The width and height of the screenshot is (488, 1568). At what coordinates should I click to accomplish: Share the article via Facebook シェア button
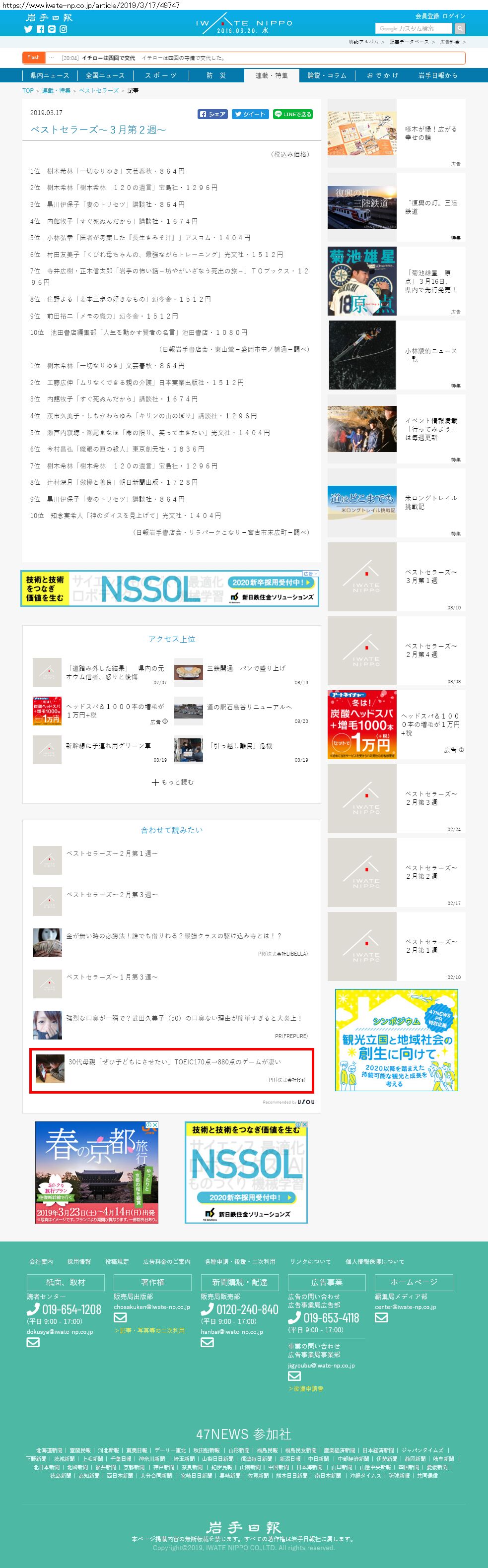point(212,115)
